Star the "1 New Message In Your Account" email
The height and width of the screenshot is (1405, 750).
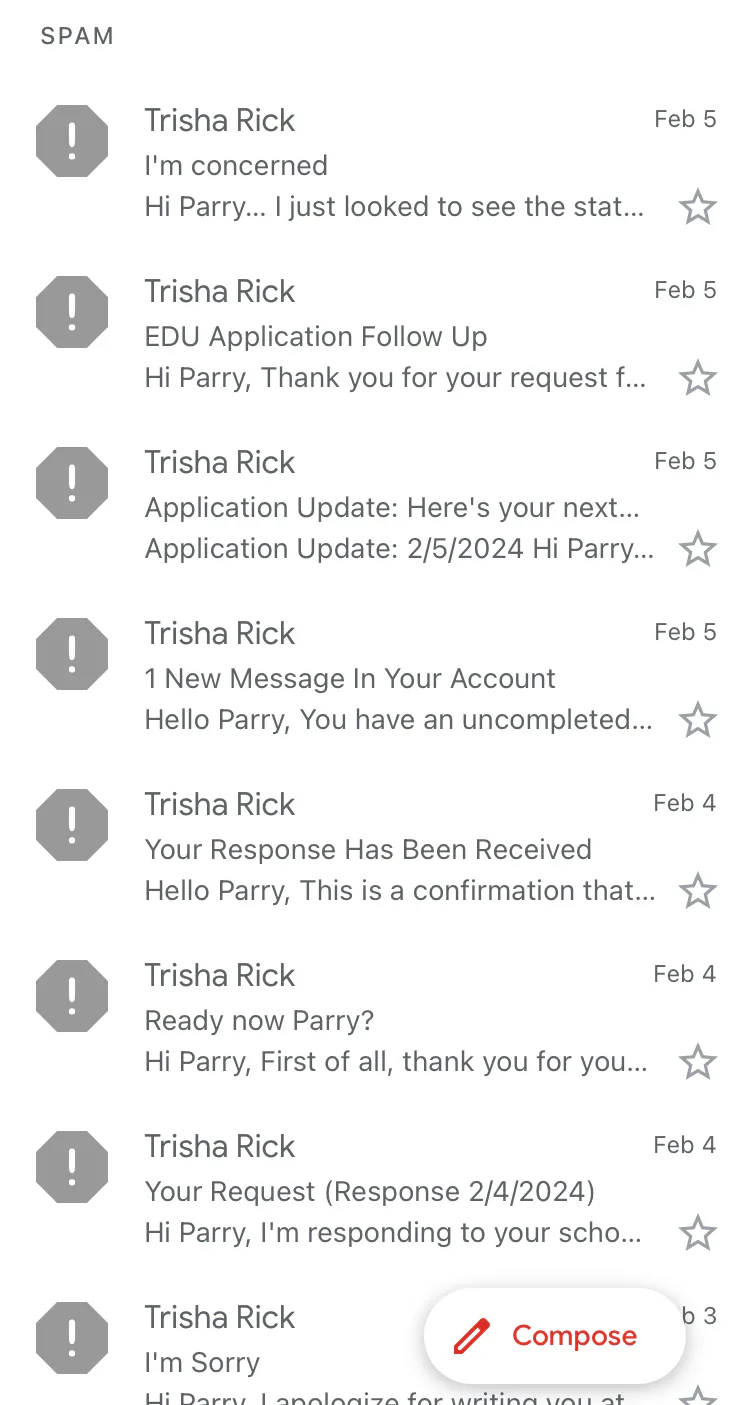click(697, 721)
